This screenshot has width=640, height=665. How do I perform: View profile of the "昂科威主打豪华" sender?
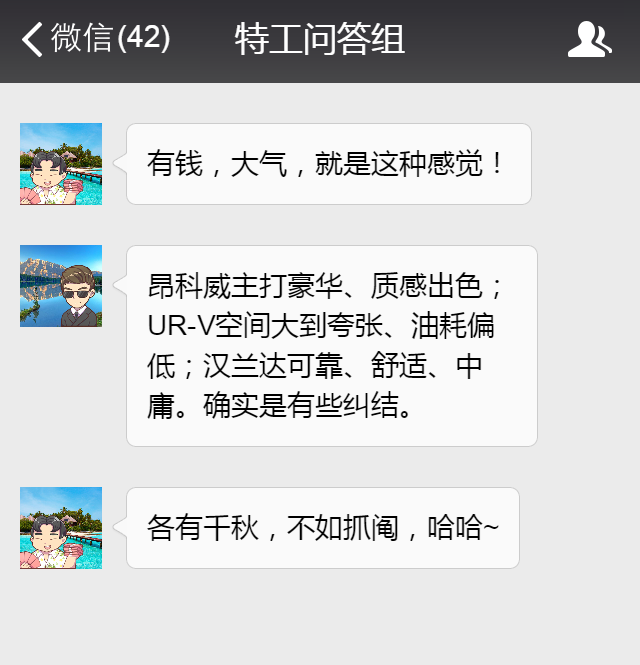click(61, 286)
